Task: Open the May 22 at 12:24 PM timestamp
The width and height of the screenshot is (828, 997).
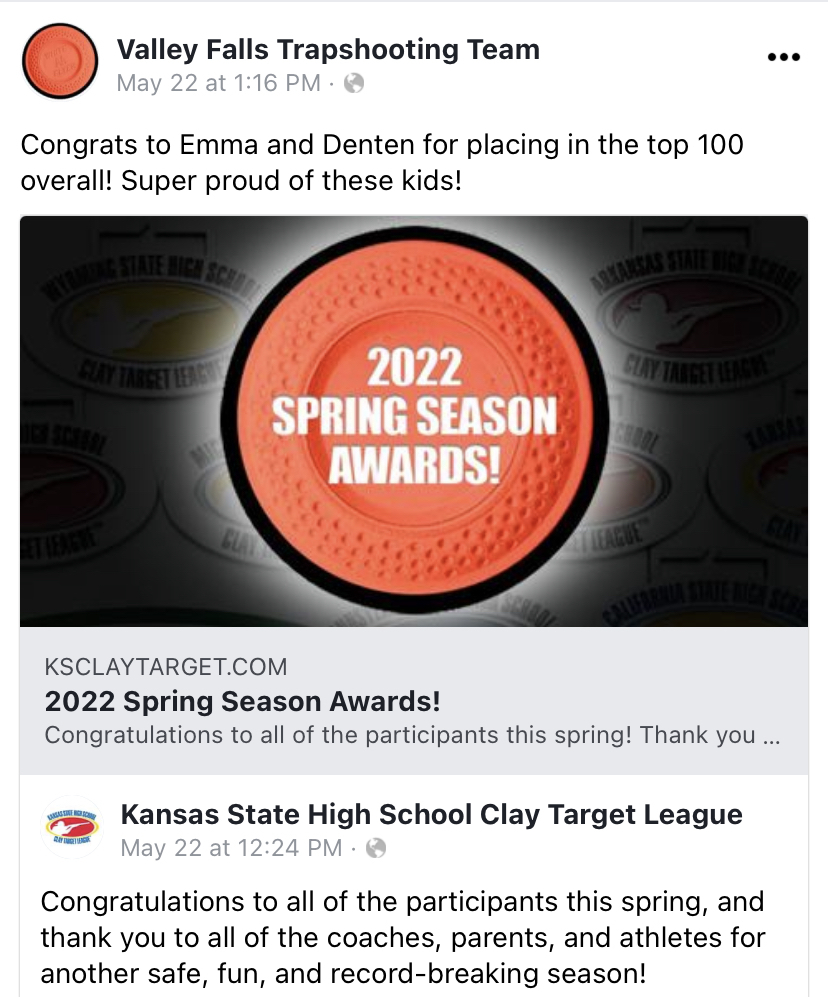Action: 231,848
